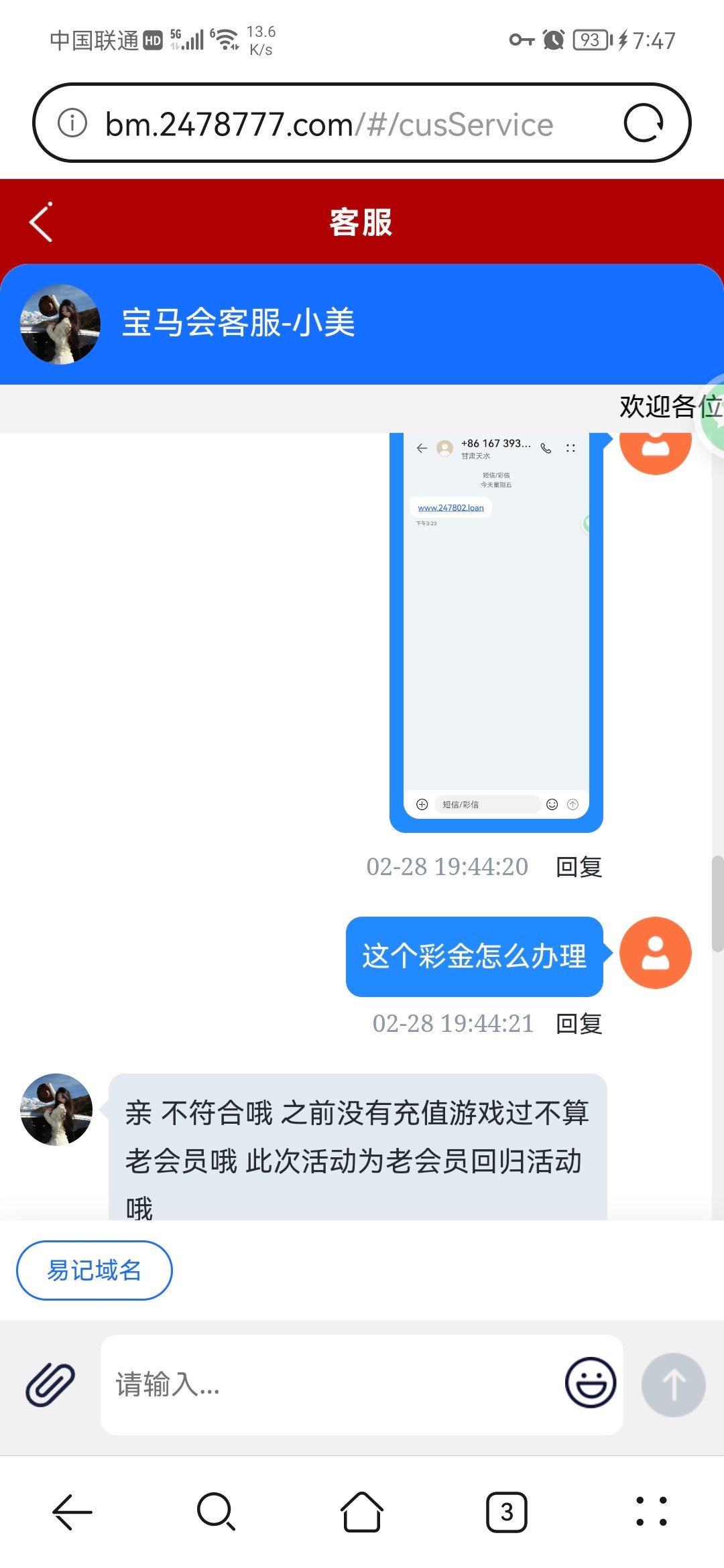Send the message with the arrow button
The height and width of the screenshot is (1568, 724).
tap(673, 1384)
